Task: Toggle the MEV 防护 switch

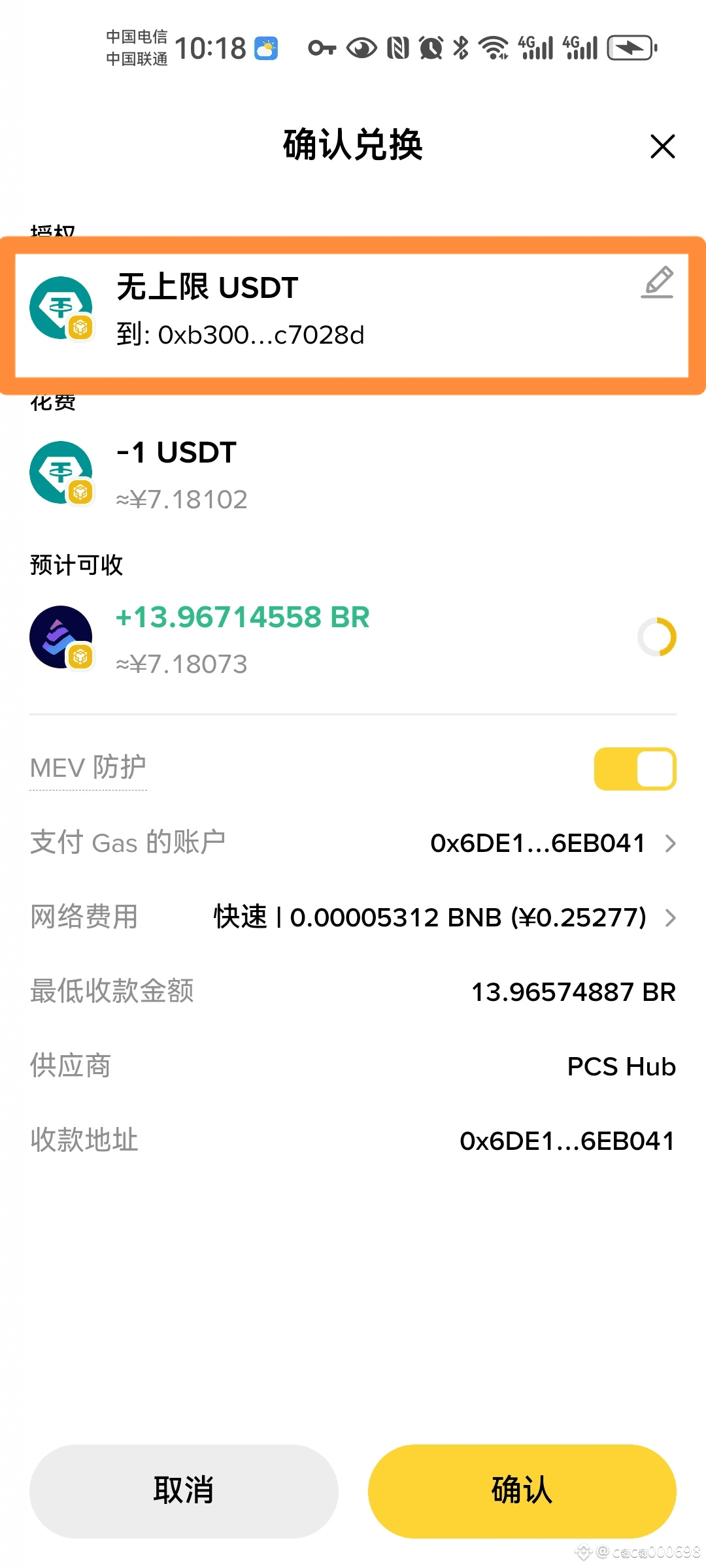Action: click(635, 769)
